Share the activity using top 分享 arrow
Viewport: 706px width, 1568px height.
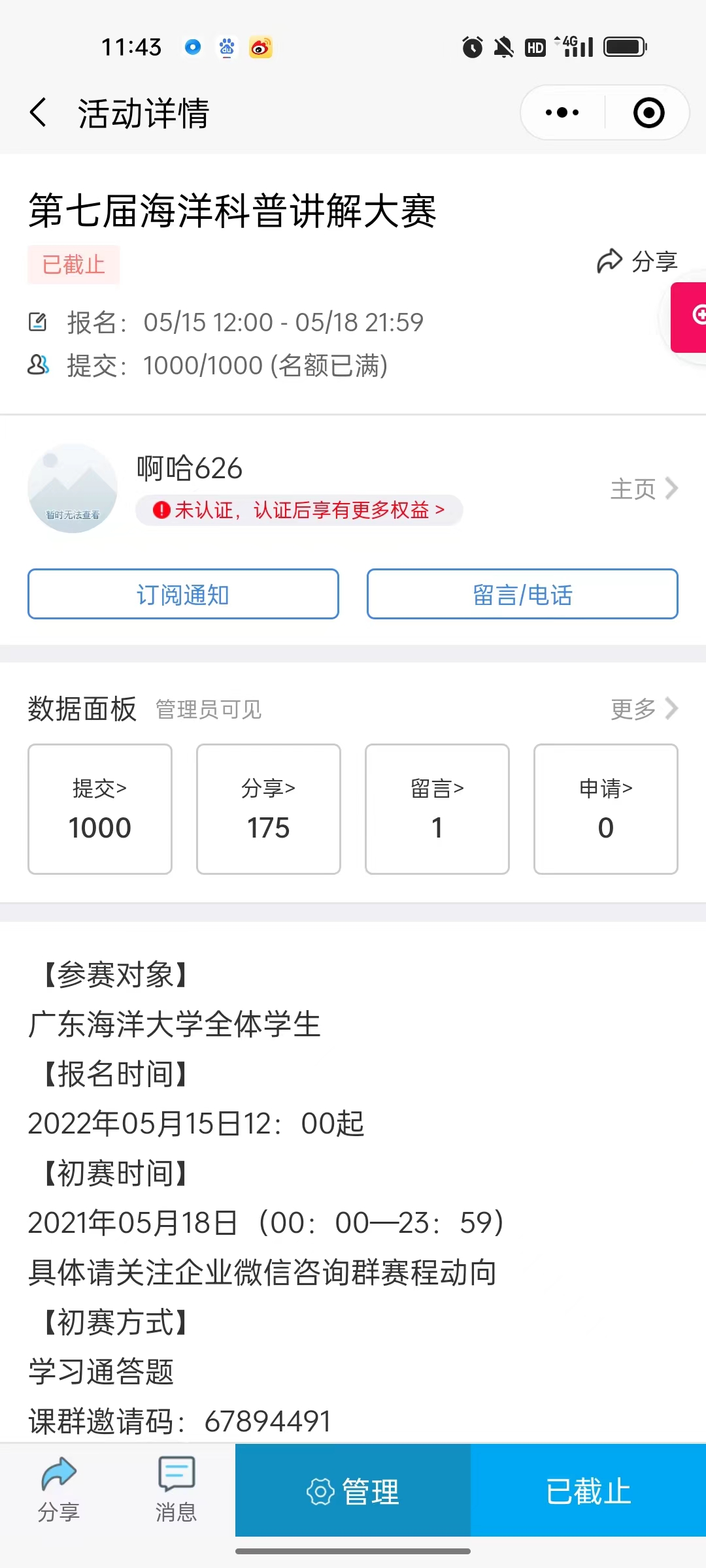[637, 261]
